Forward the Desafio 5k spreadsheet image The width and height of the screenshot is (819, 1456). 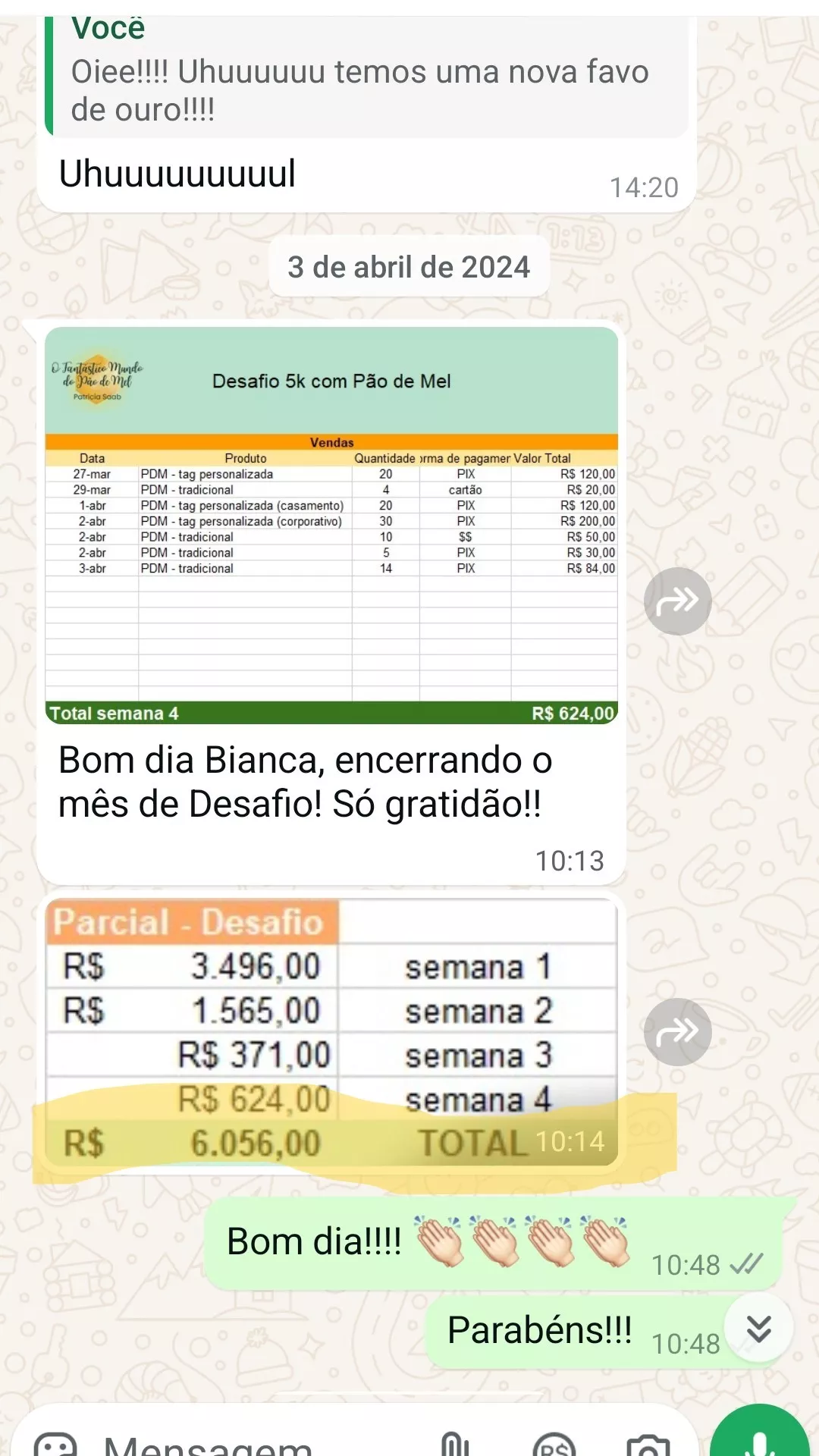click(x=677, y=601)
